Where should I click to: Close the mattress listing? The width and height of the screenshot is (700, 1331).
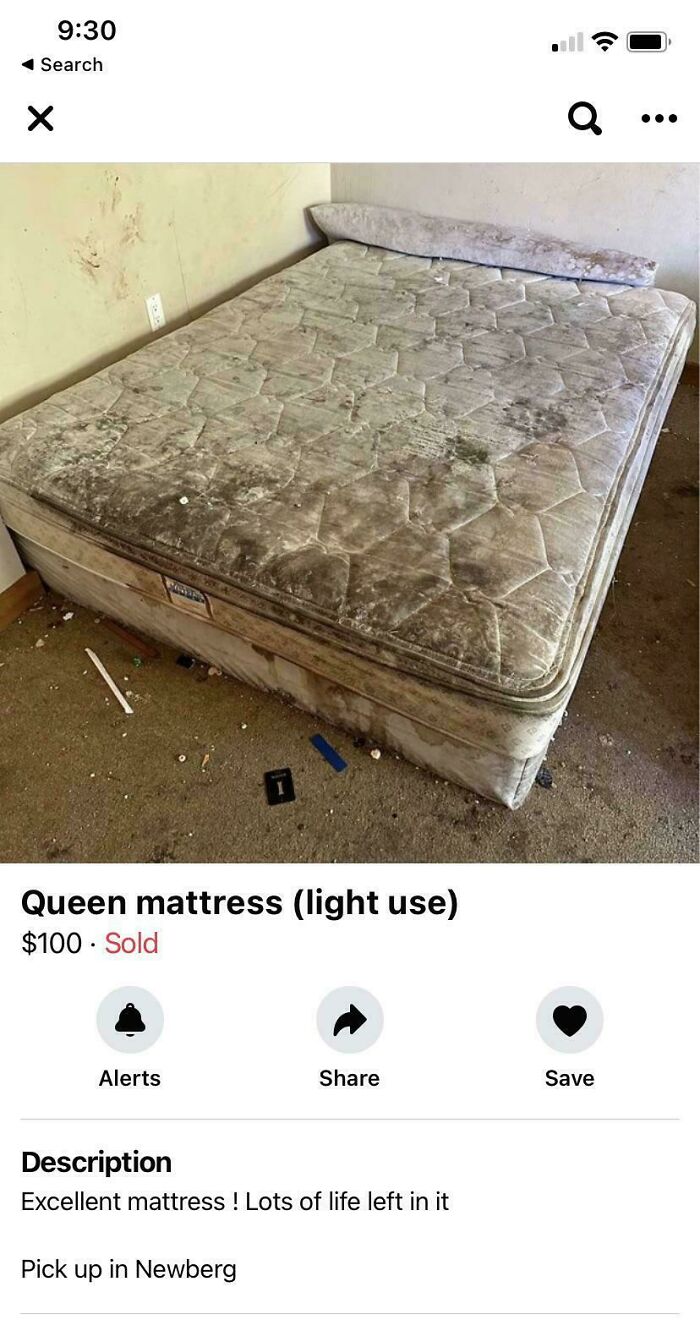click(x=40, y=119)
